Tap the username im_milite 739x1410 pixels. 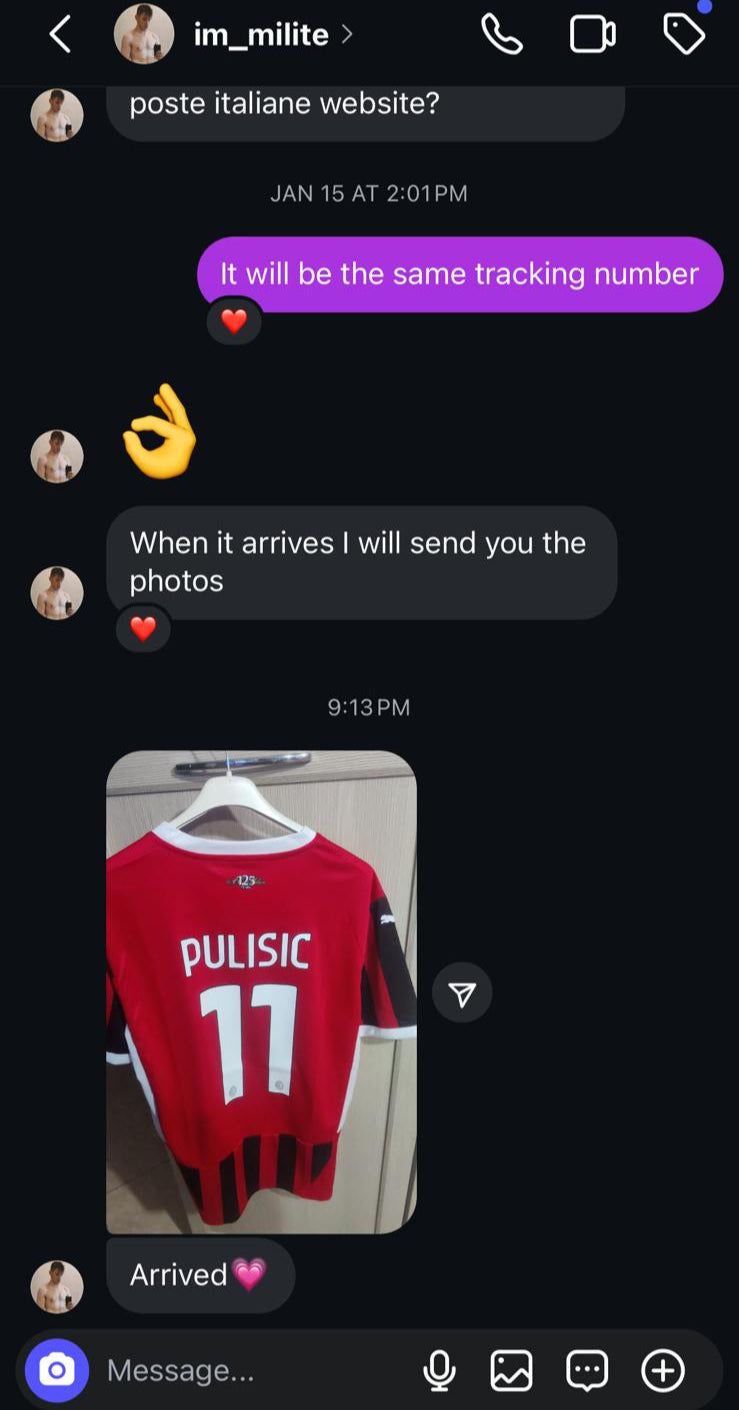(260, 33)
